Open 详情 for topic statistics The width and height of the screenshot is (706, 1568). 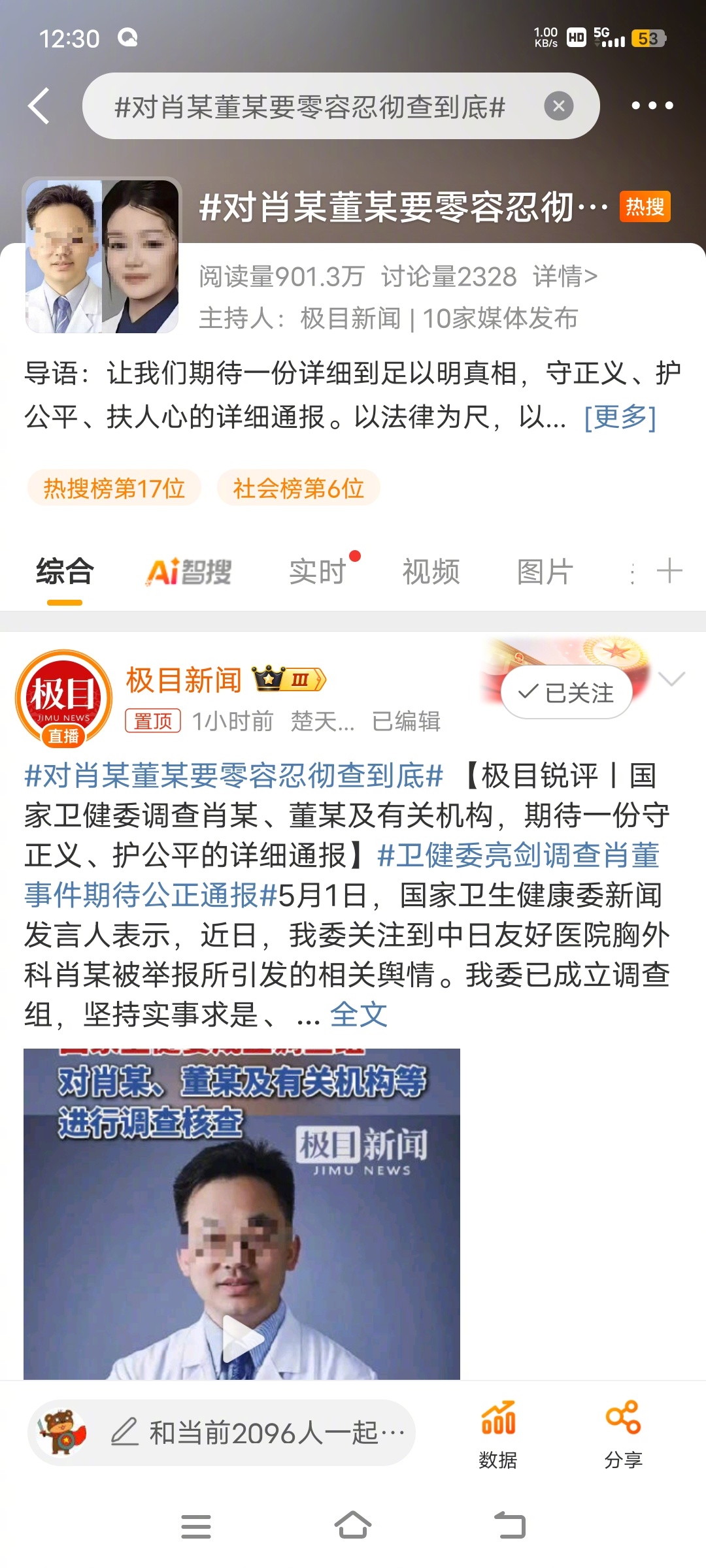(x=565, y=276)
